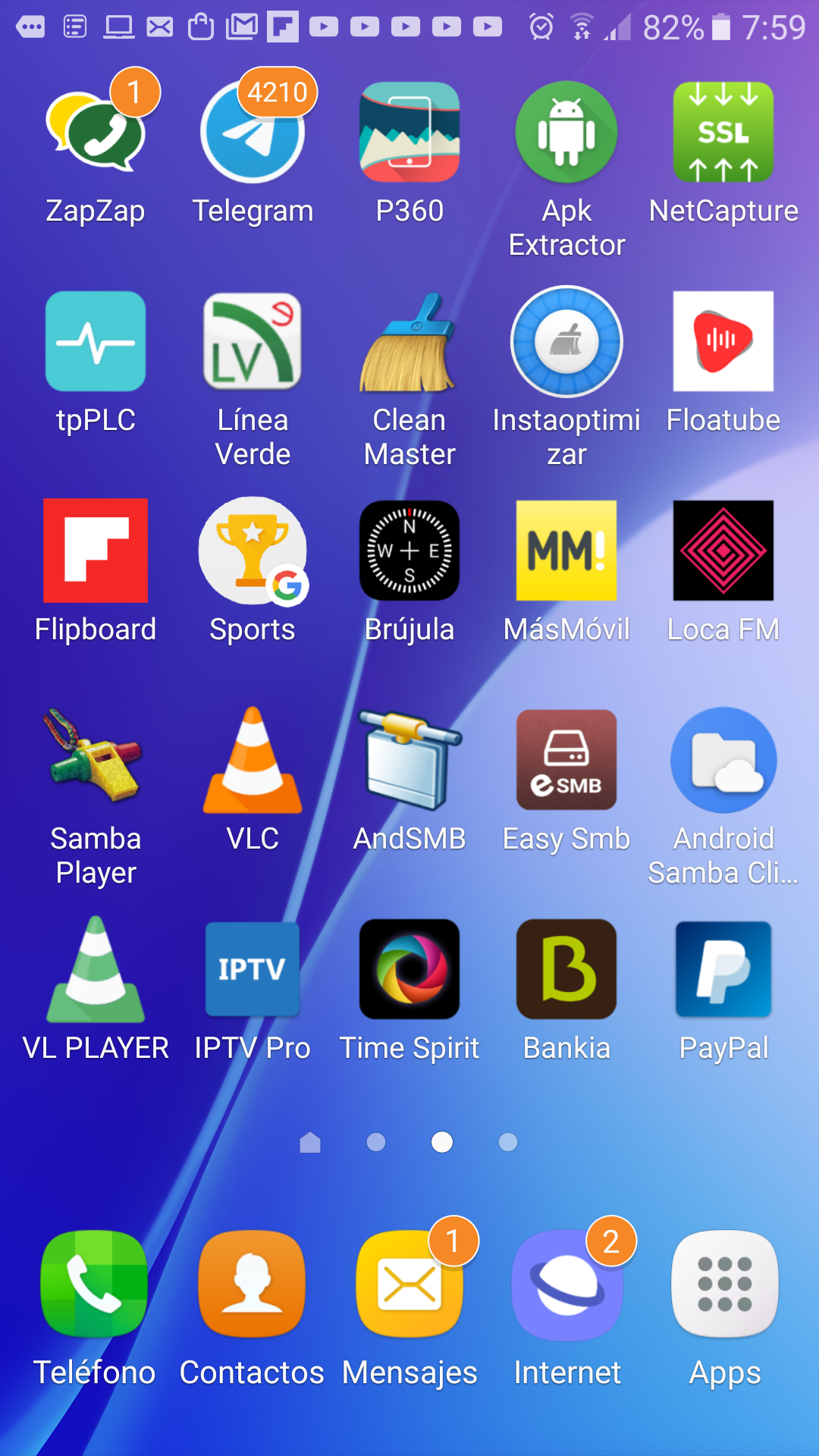
Task: Open the Easy Smb app
Action: pos(566,761)
